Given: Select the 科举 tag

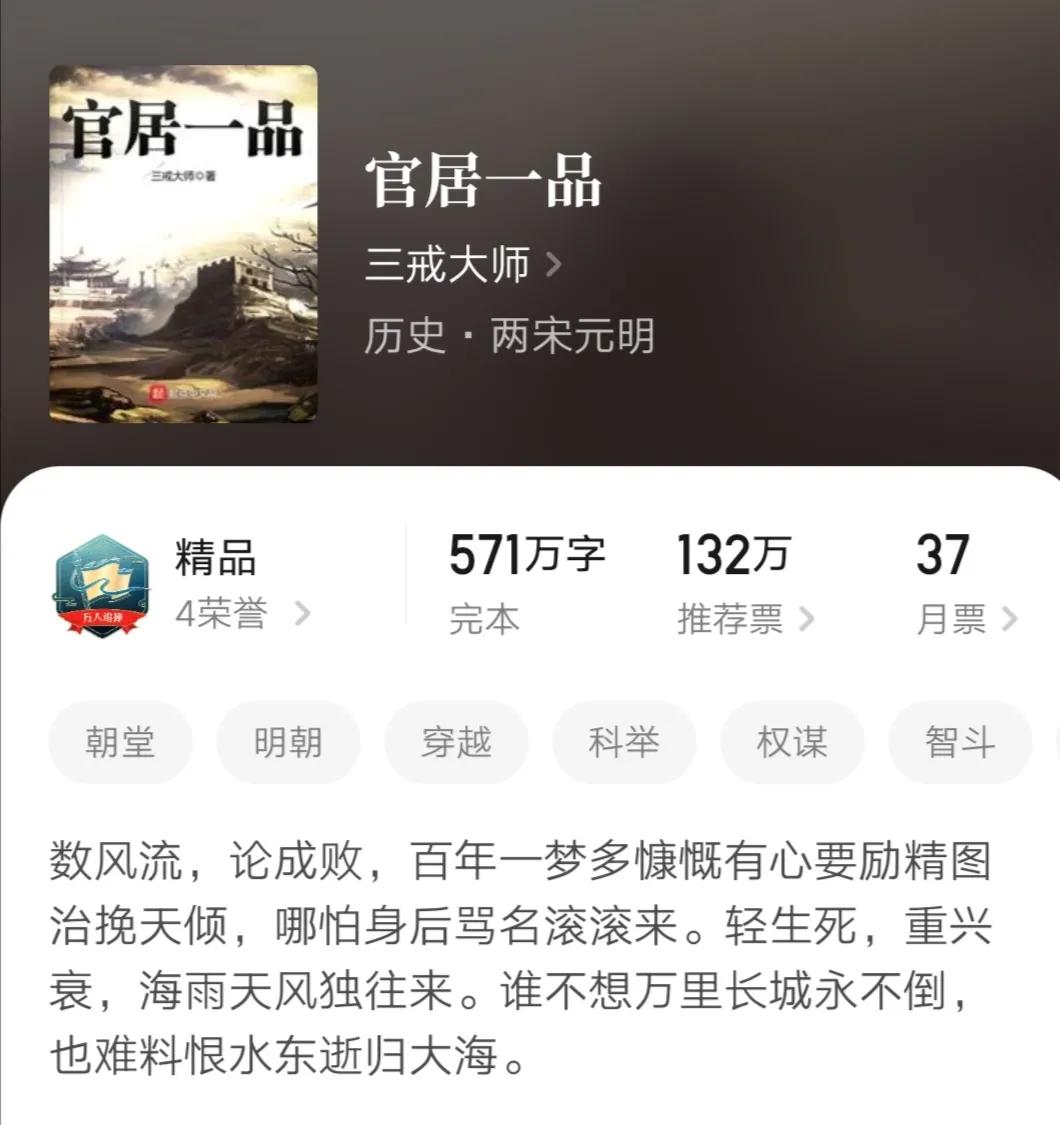Looking at the screenshot, I should [x=624, y=741].
